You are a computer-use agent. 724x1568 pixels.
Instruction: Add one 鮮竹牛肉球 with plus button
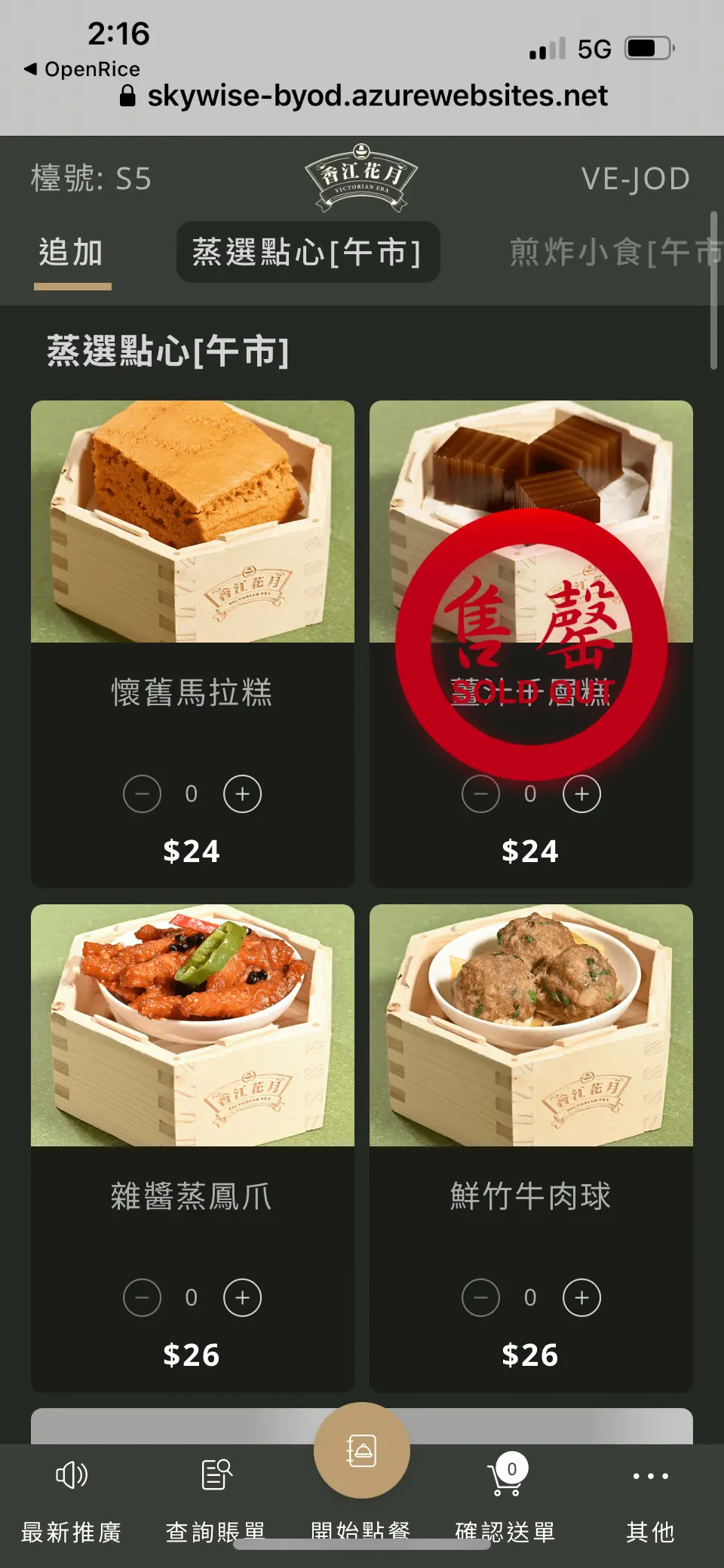coord(581,1297)
